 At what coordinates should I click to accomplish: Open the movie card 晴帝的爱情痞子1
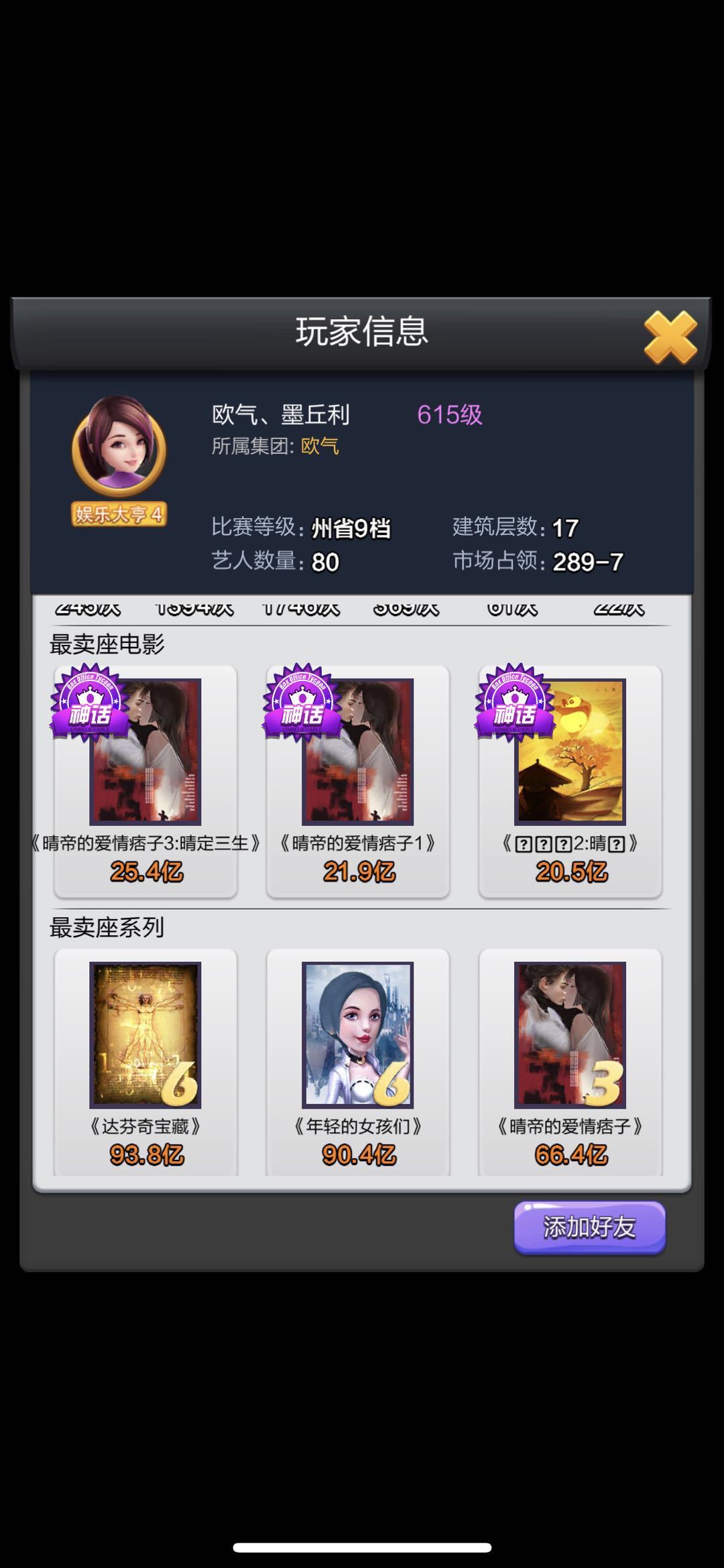click(x=357, y=780)
